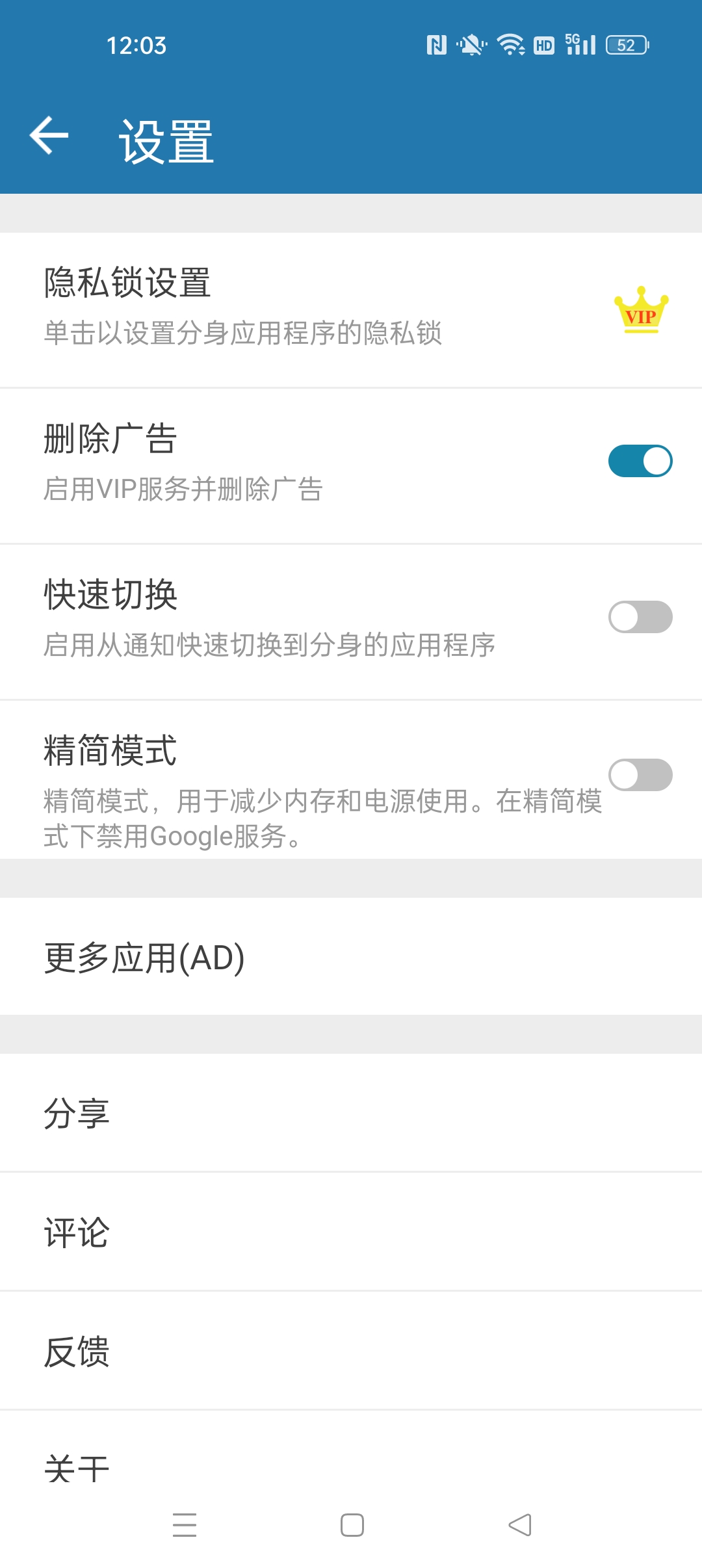Open 隐私锁设置 privacy lock settings
This screenshot has height=1568, width=702.
pos(351,309)
